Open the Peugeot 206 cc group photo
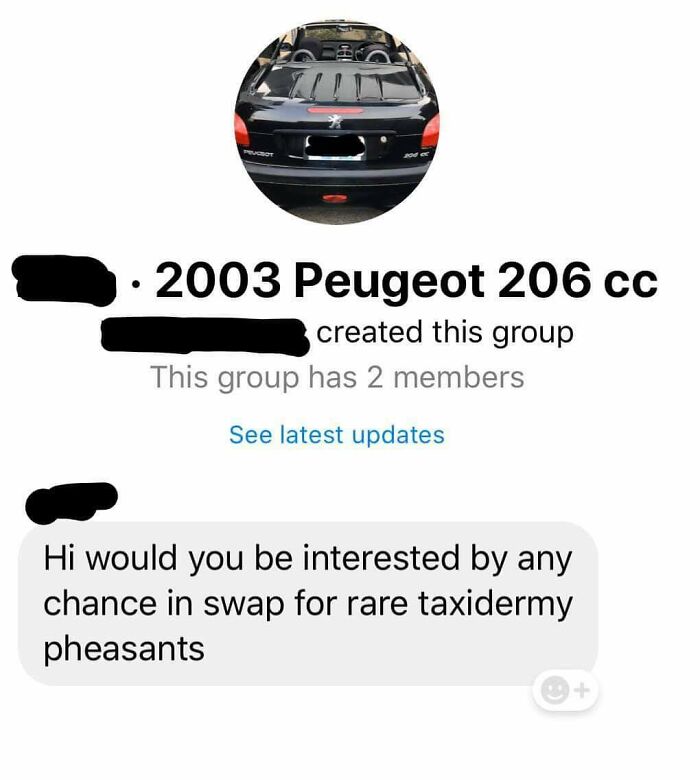Image resolution: width=700 pixels, height=780 pixels. (x=337, y=124)
